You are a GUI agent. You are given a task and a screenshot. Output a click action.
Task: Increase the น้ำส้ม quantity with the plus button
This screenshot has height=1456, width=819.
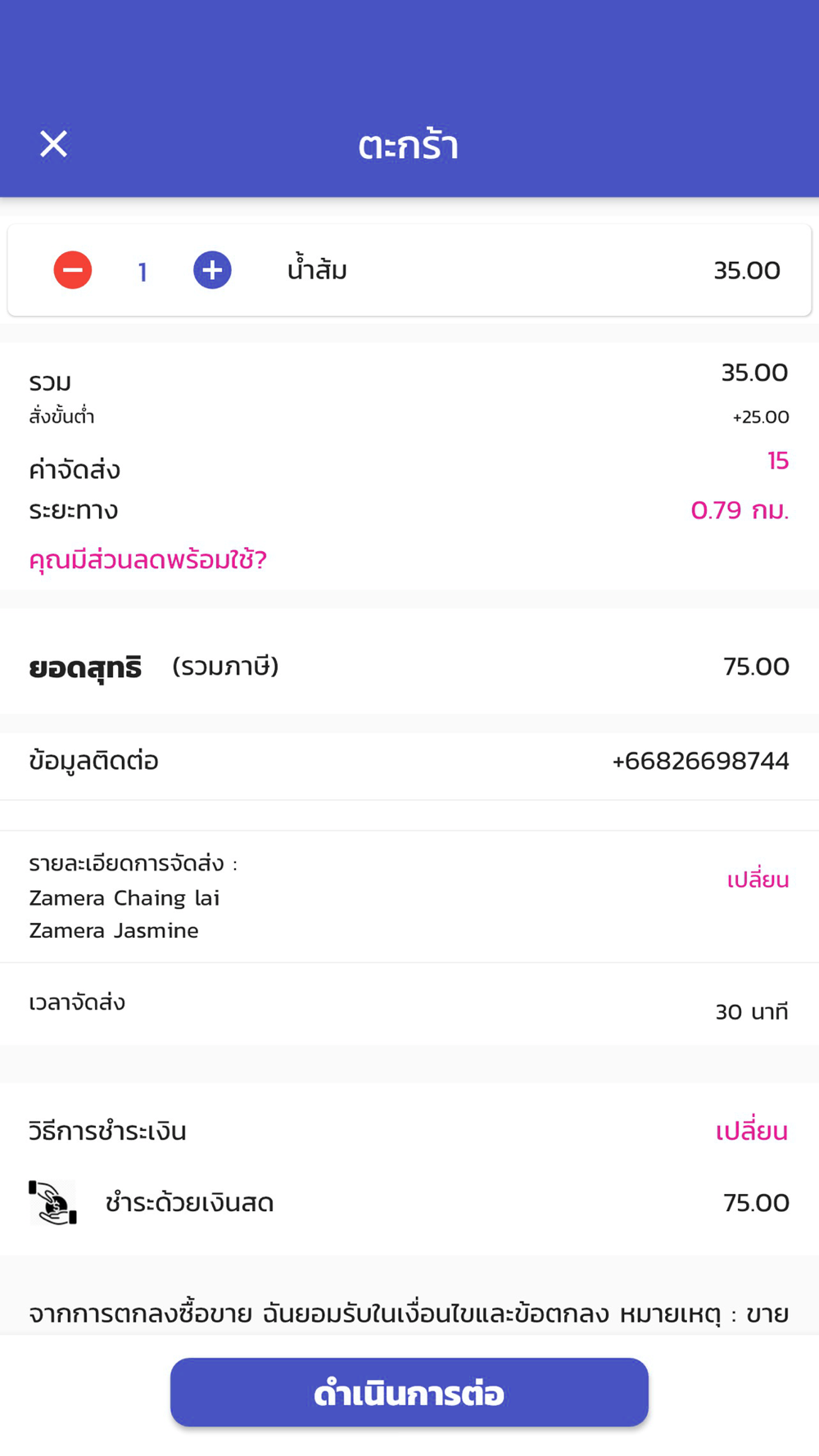[212, 270]
